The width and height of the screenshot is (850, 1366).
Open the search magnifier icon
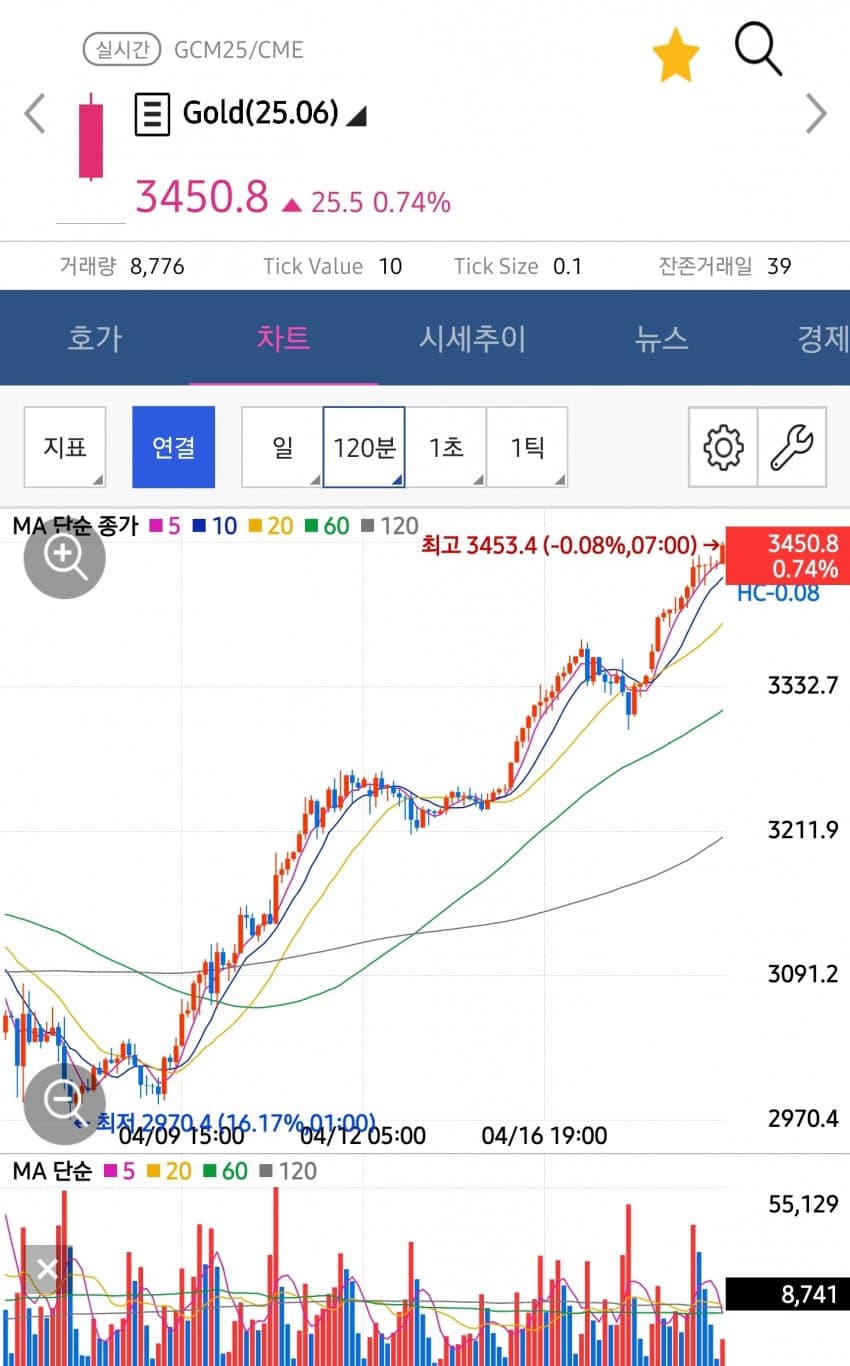click(758, 49)
